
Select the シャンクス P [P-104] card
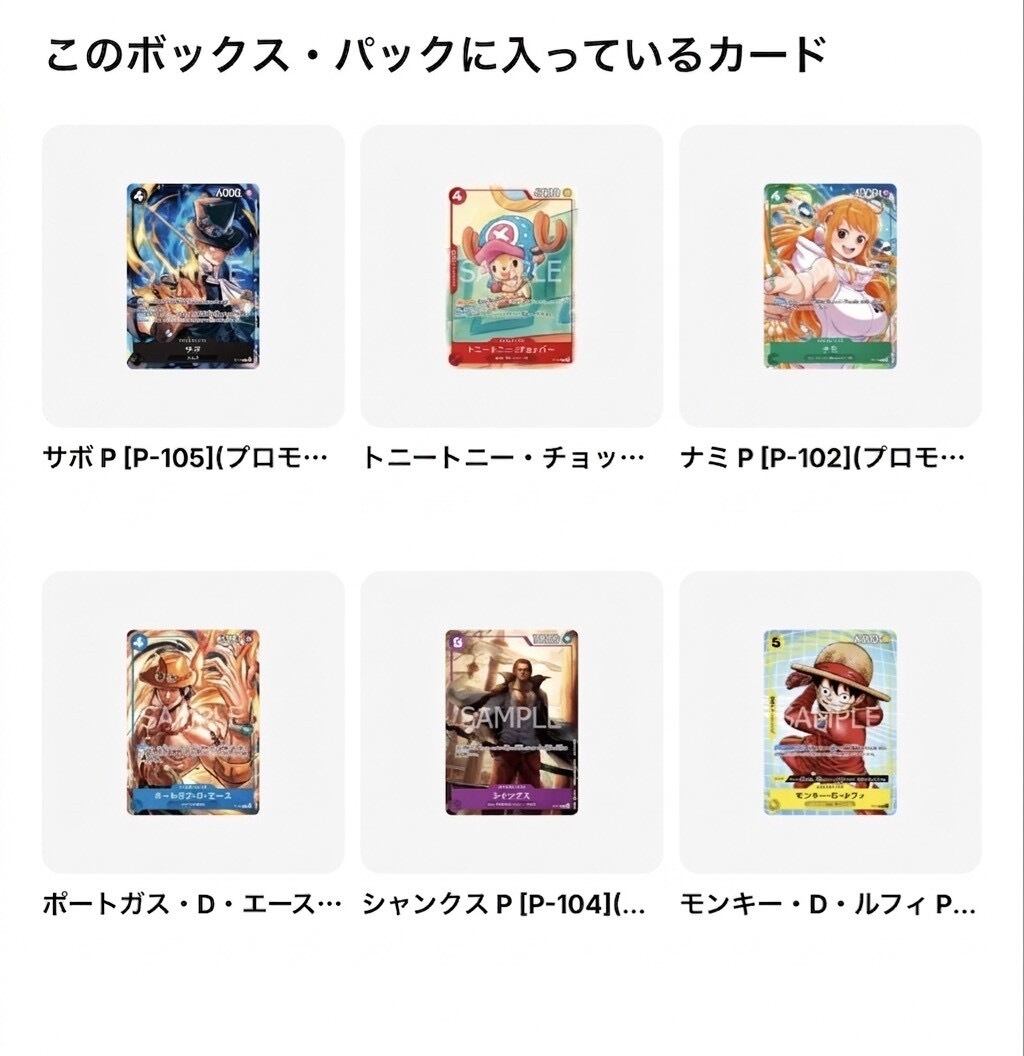pos(512,723)
